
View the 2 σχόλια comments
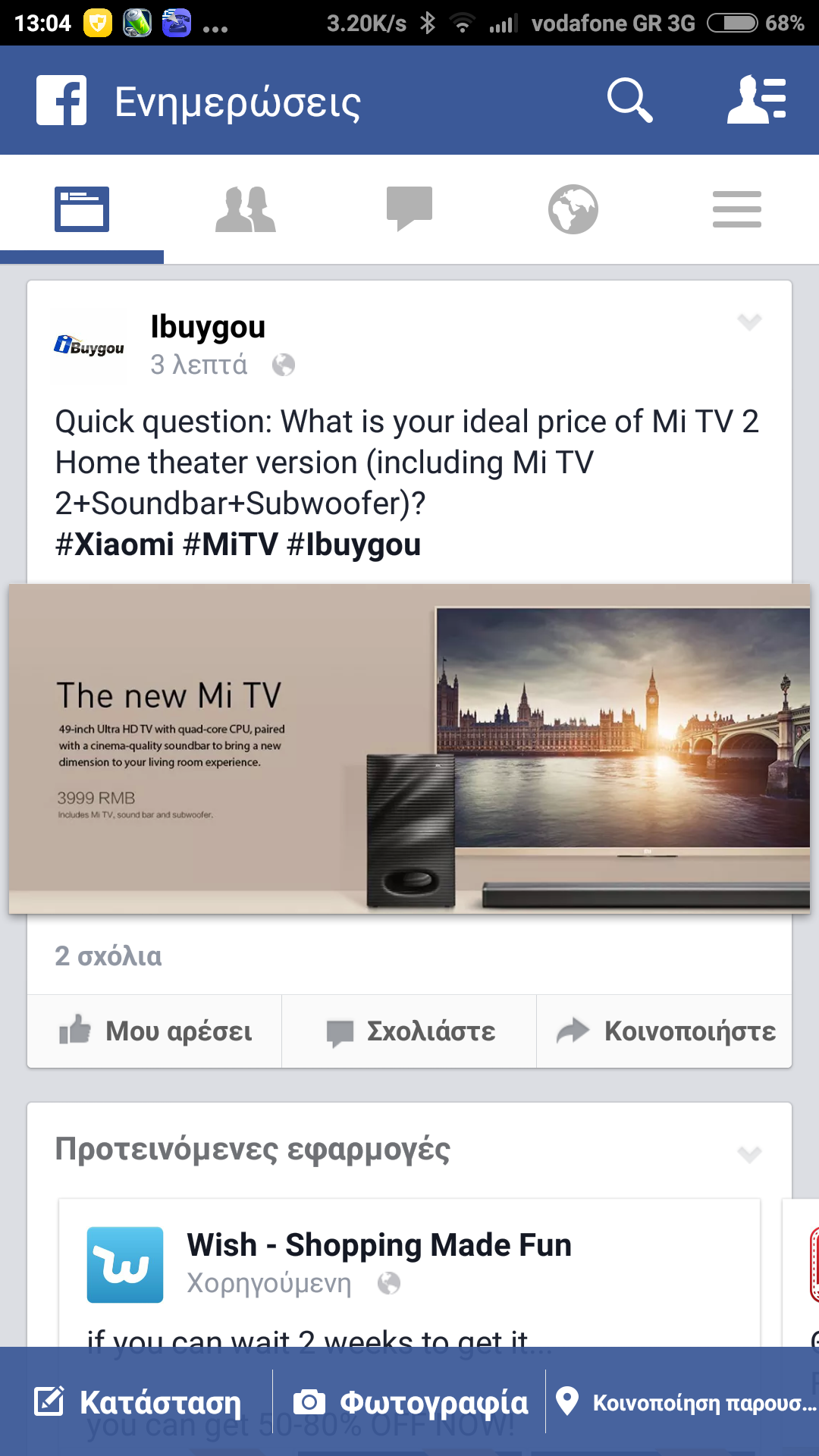click(x=108, y=956)
